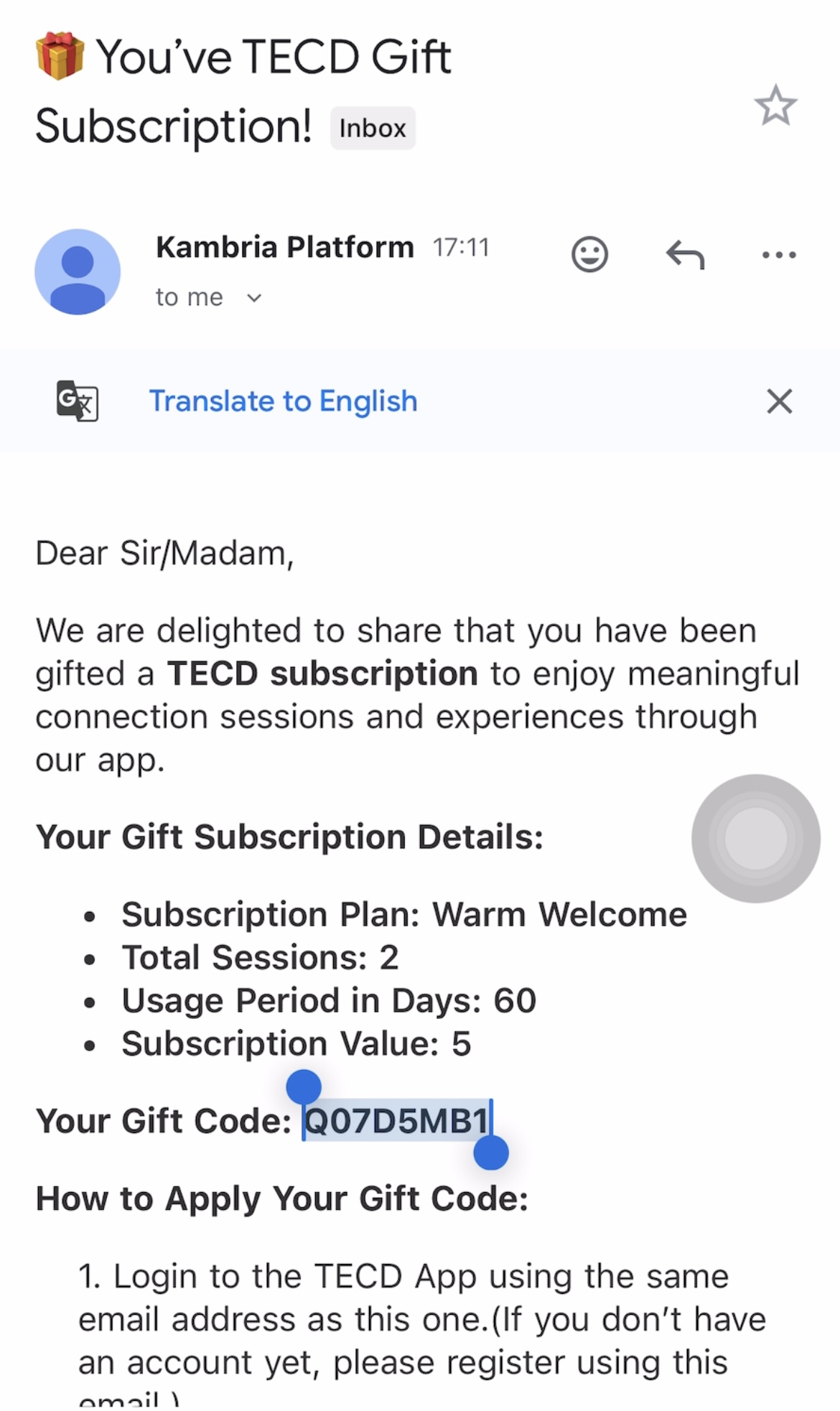Dismiss the translate banner
840x1411 pixels.
click(779, 401)
